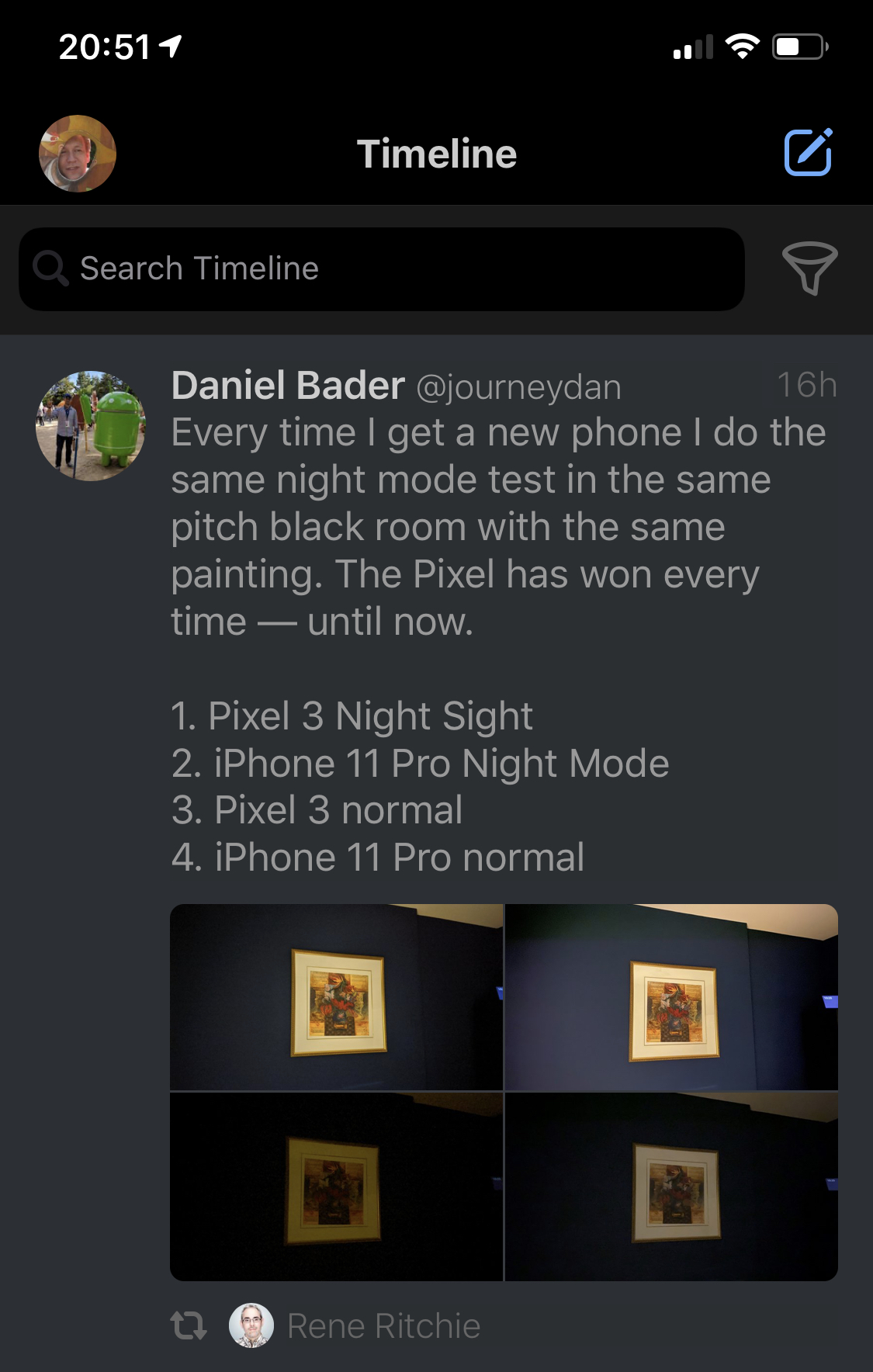Tap the Search Timeline field

pos(380,269)
